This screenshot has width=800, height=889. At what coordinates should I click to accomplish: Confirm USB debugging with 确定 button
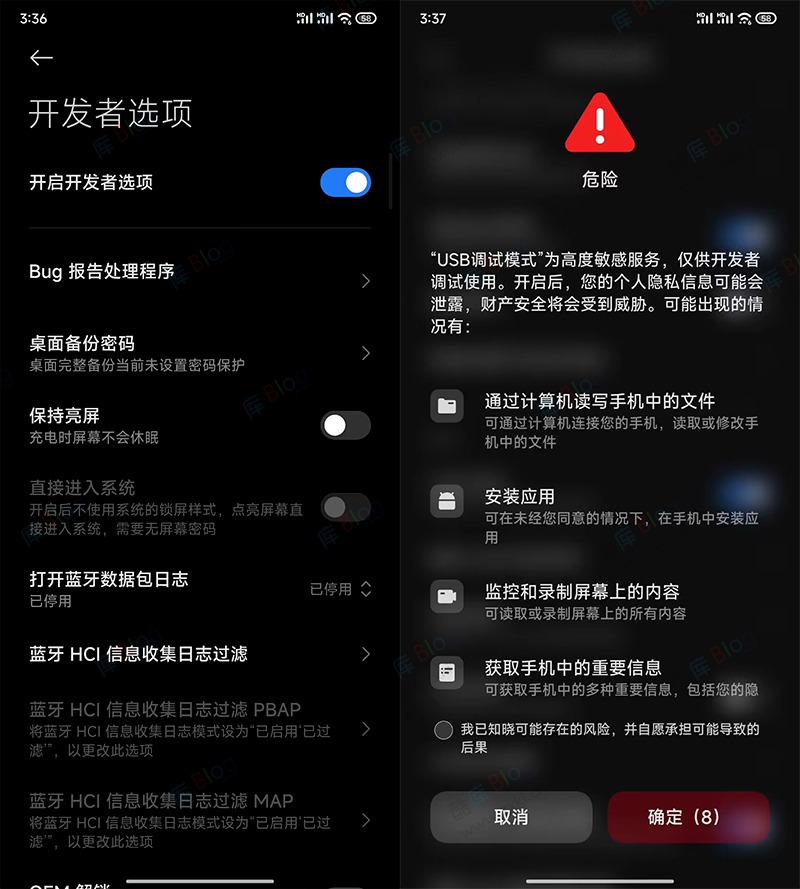[x=688, y=817]
